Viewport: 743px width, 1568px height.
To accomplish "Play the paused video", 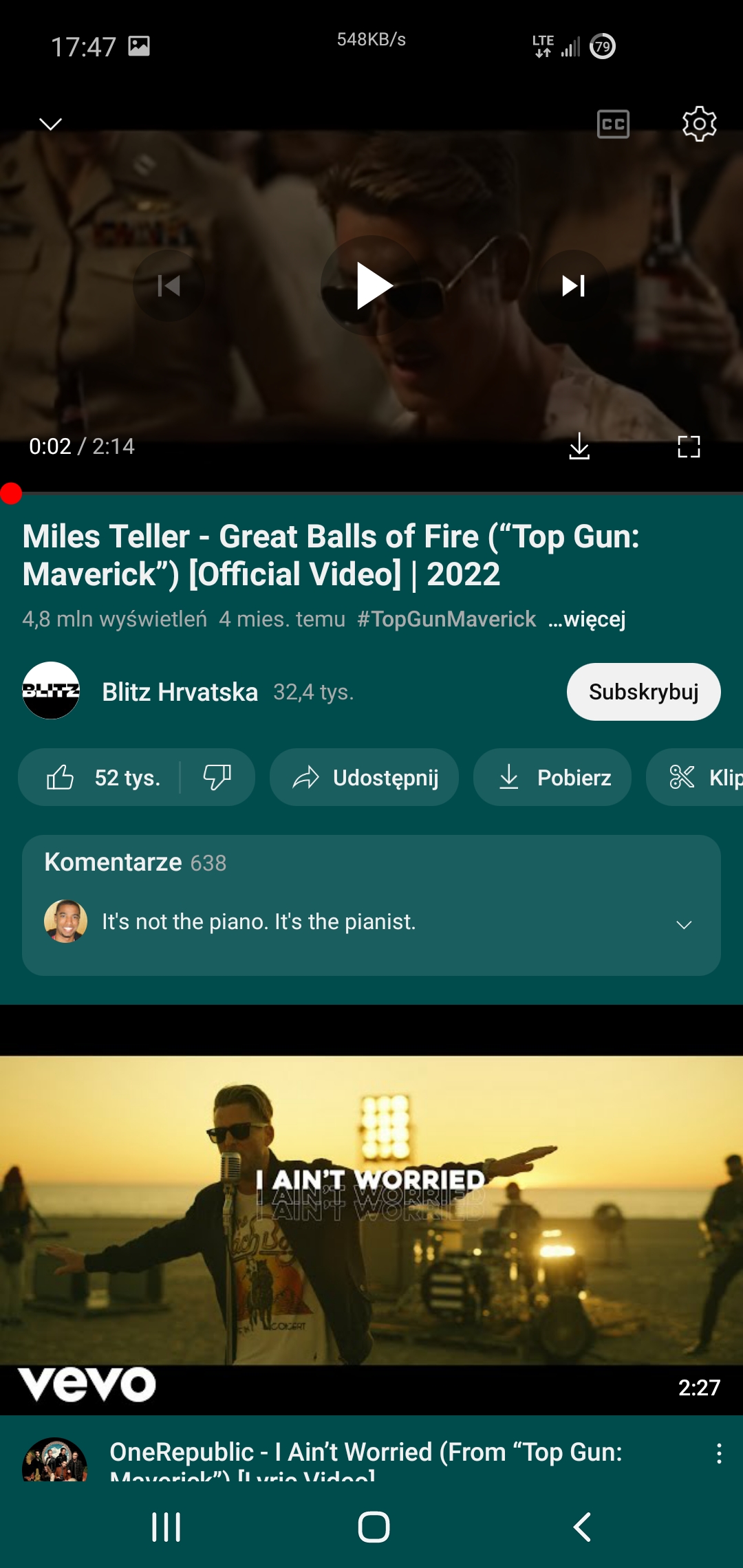I will (x=372, y=285).
